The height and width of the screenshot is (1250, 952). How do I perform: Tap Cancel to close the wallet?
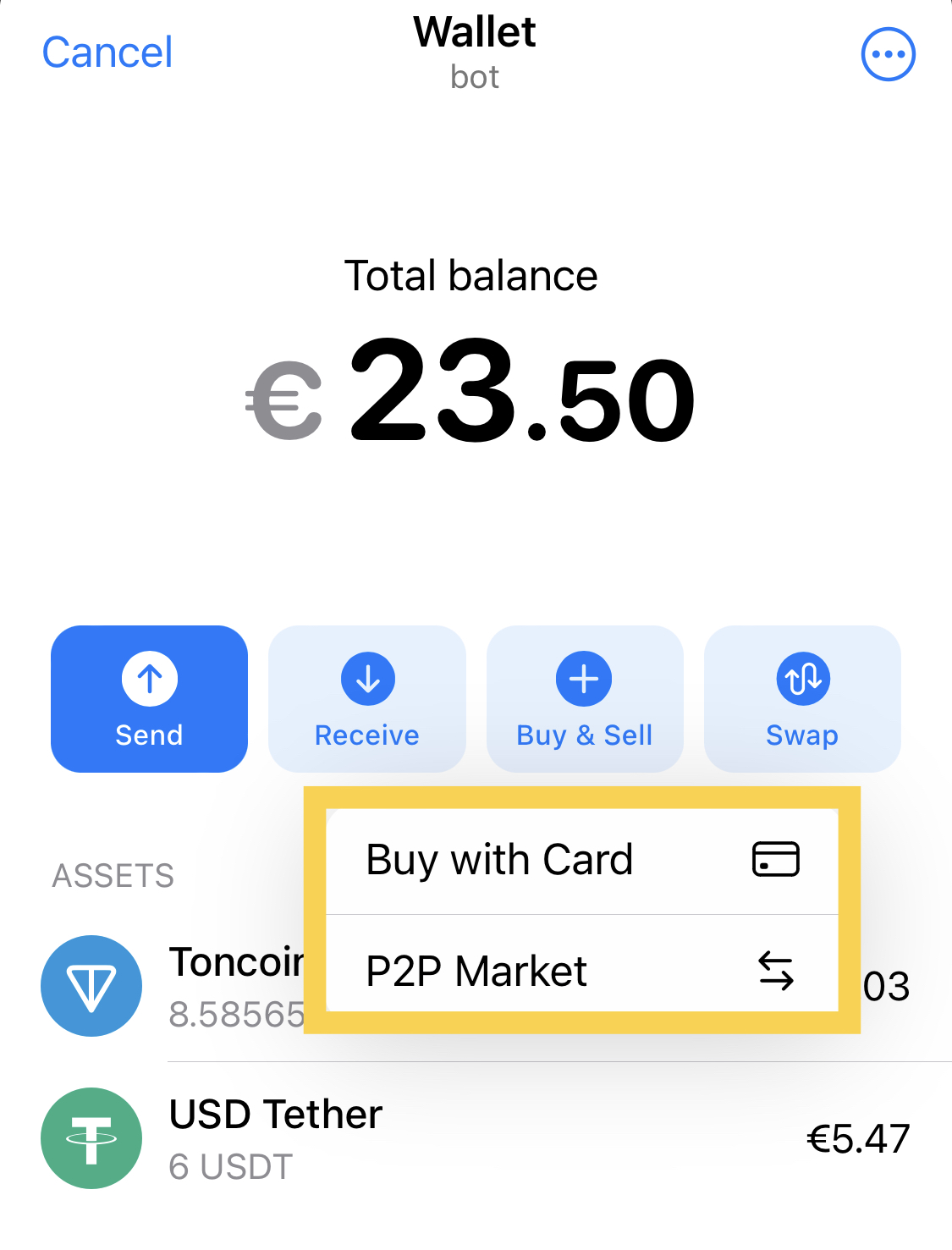pos(107,52)
